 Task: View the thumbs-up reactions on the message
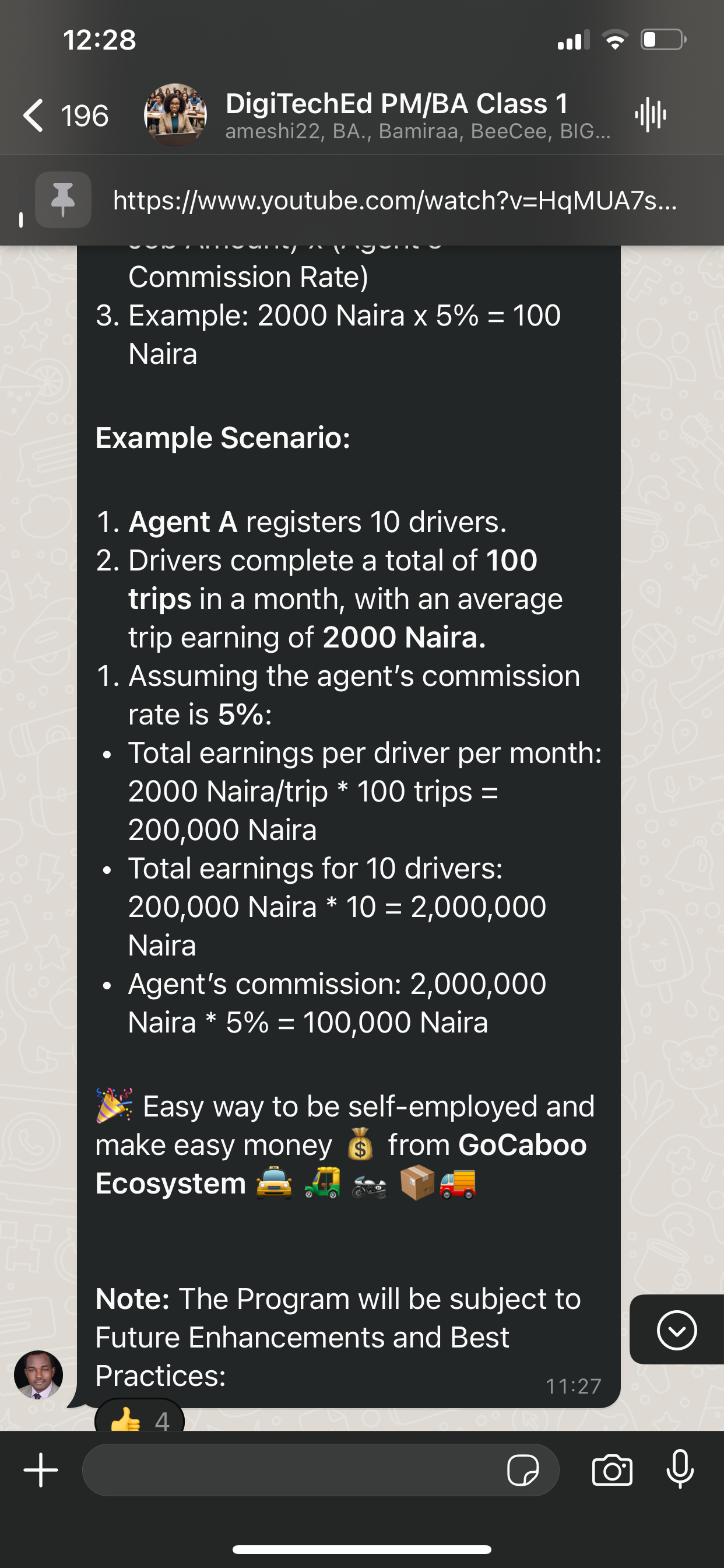click(140, 1419)
